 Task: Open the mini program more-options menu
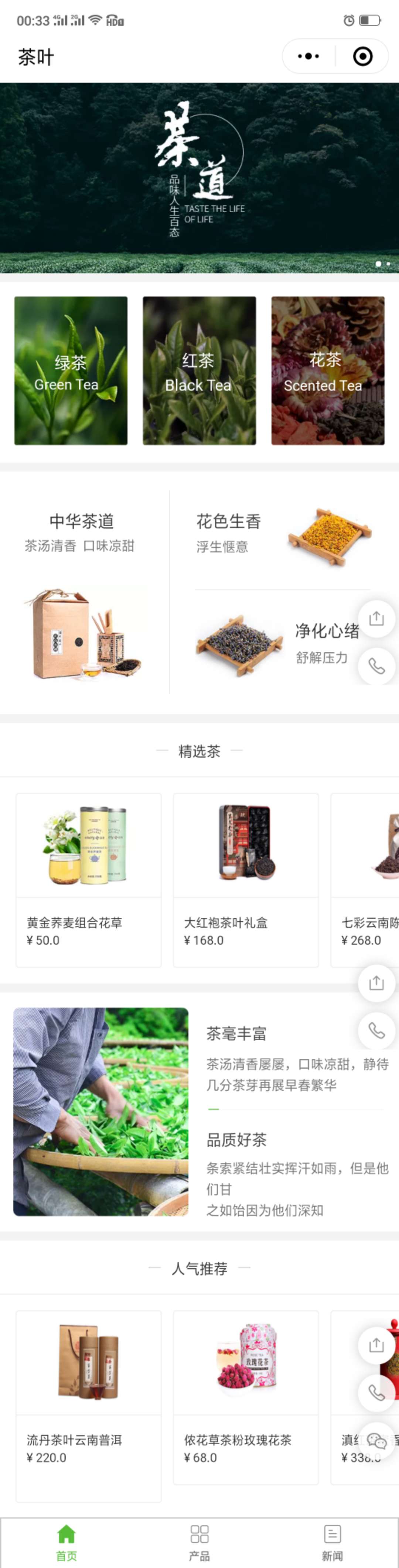pyautogui.click(x=308, y=57)
